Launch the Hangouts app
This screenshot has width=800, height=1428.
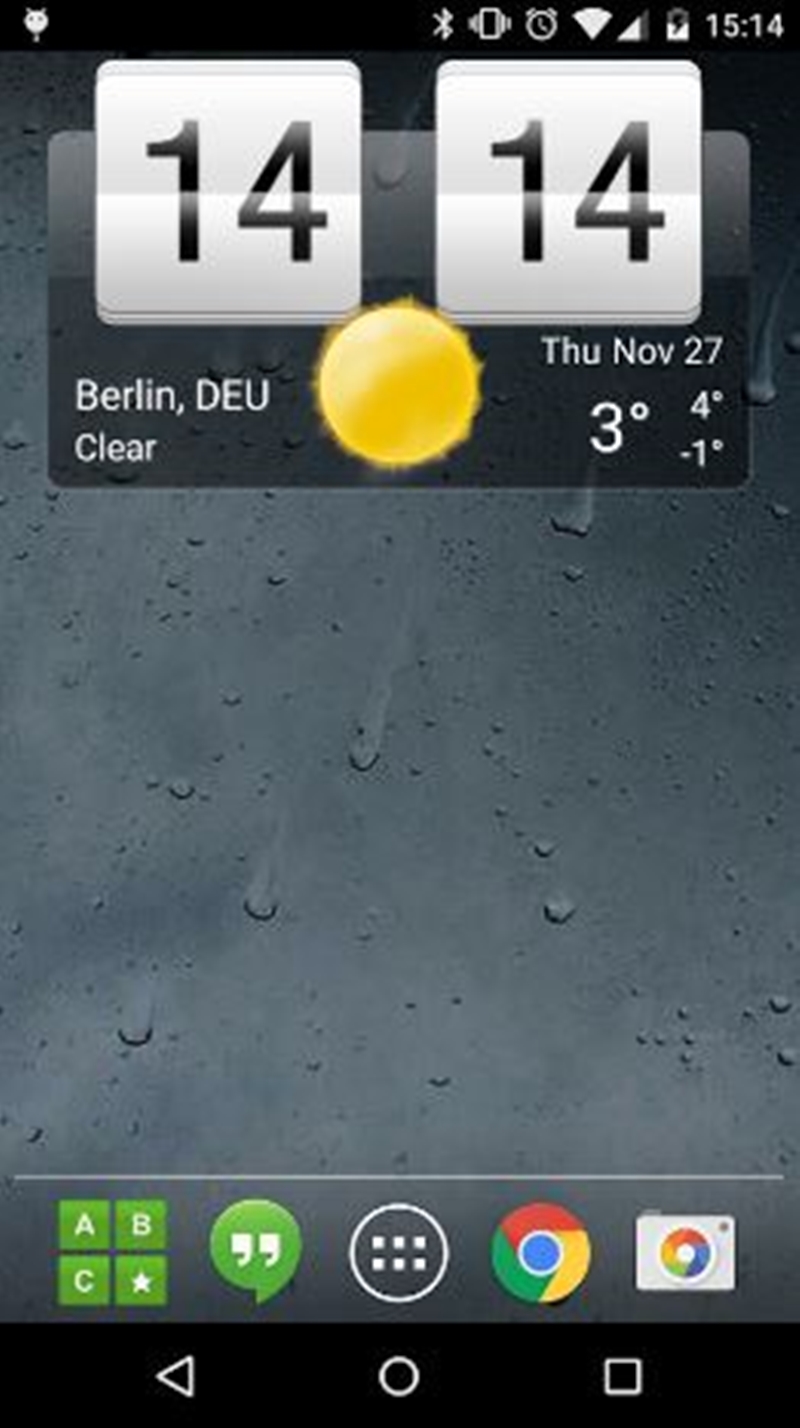(256, 1251)
